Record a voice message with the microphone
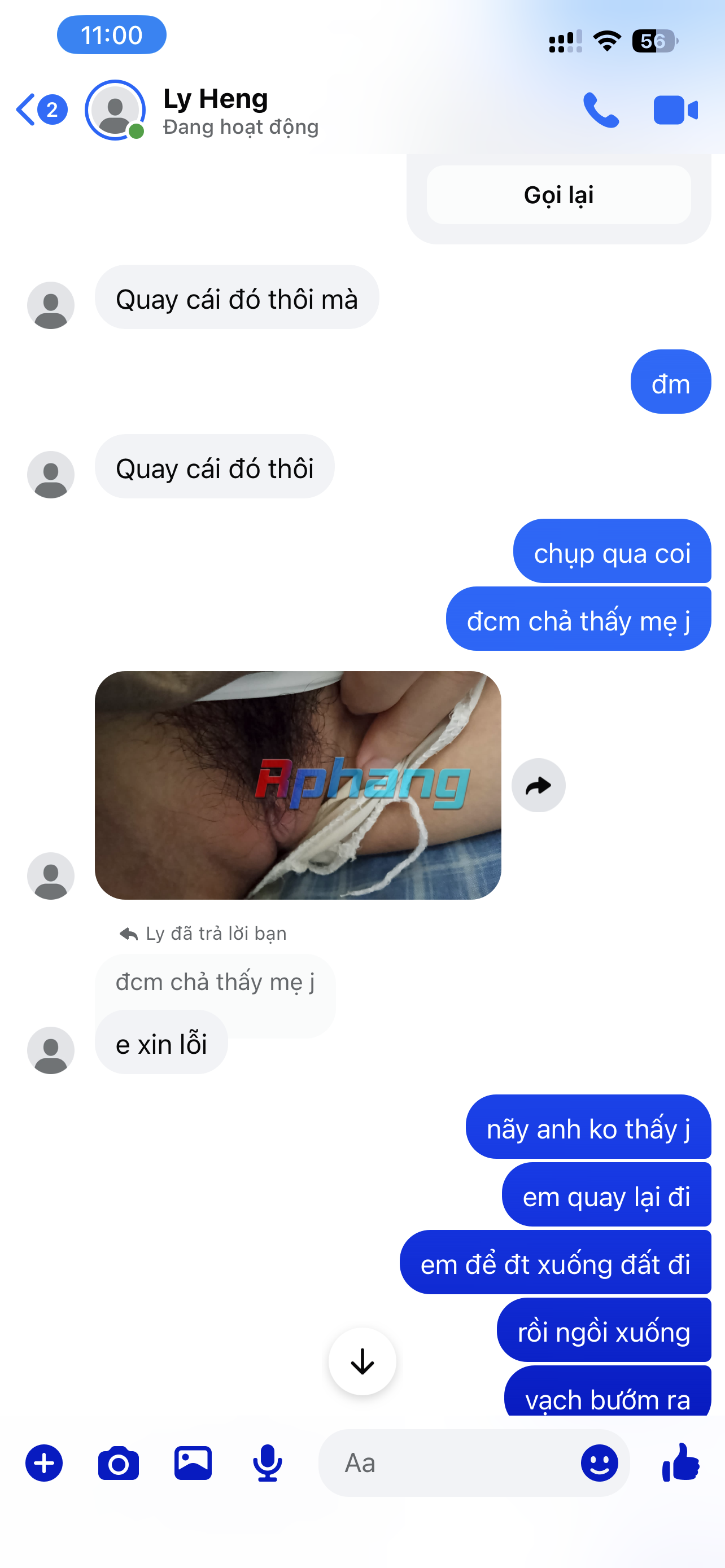 click(x=267, y=1462)
